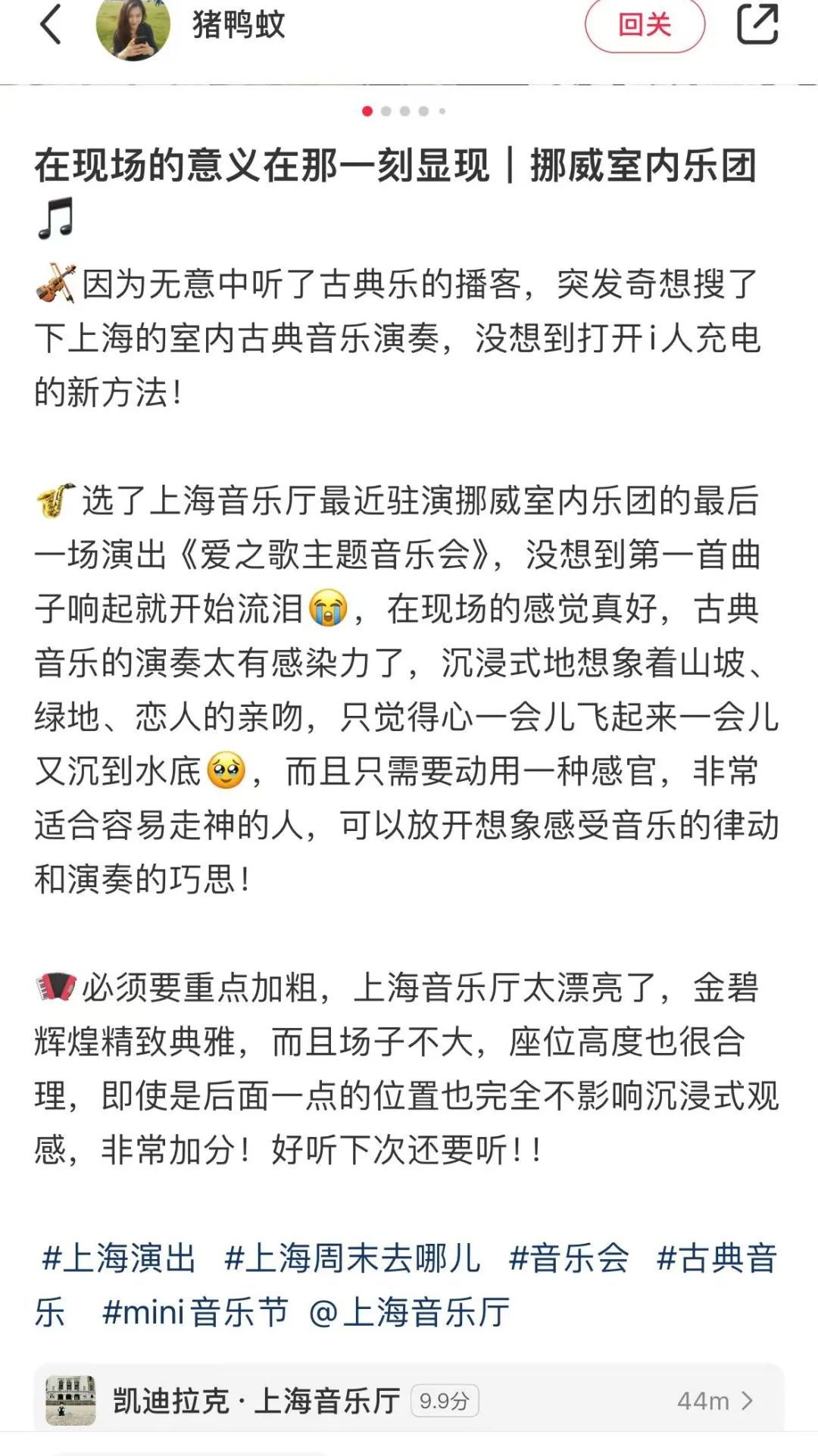Open the 凯迪拉克·上海音乐厅 location card
The image size is (818, 1456).
(x=409, y=1401)
